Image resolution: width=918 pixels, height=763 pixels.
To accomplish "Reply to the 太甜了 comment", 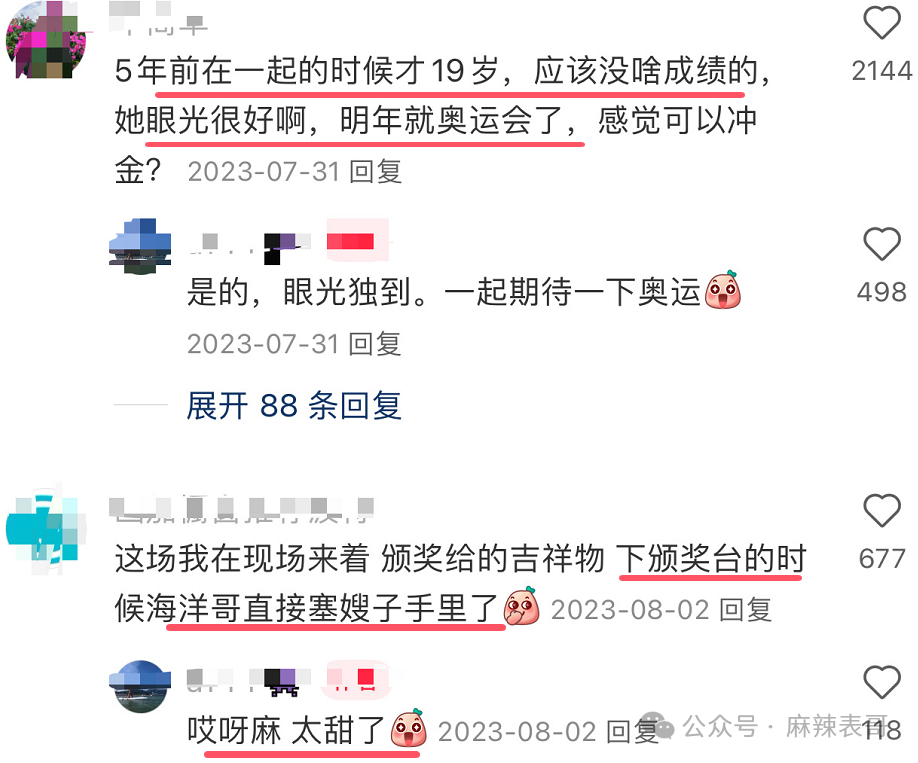I will [x=632, y=732].
